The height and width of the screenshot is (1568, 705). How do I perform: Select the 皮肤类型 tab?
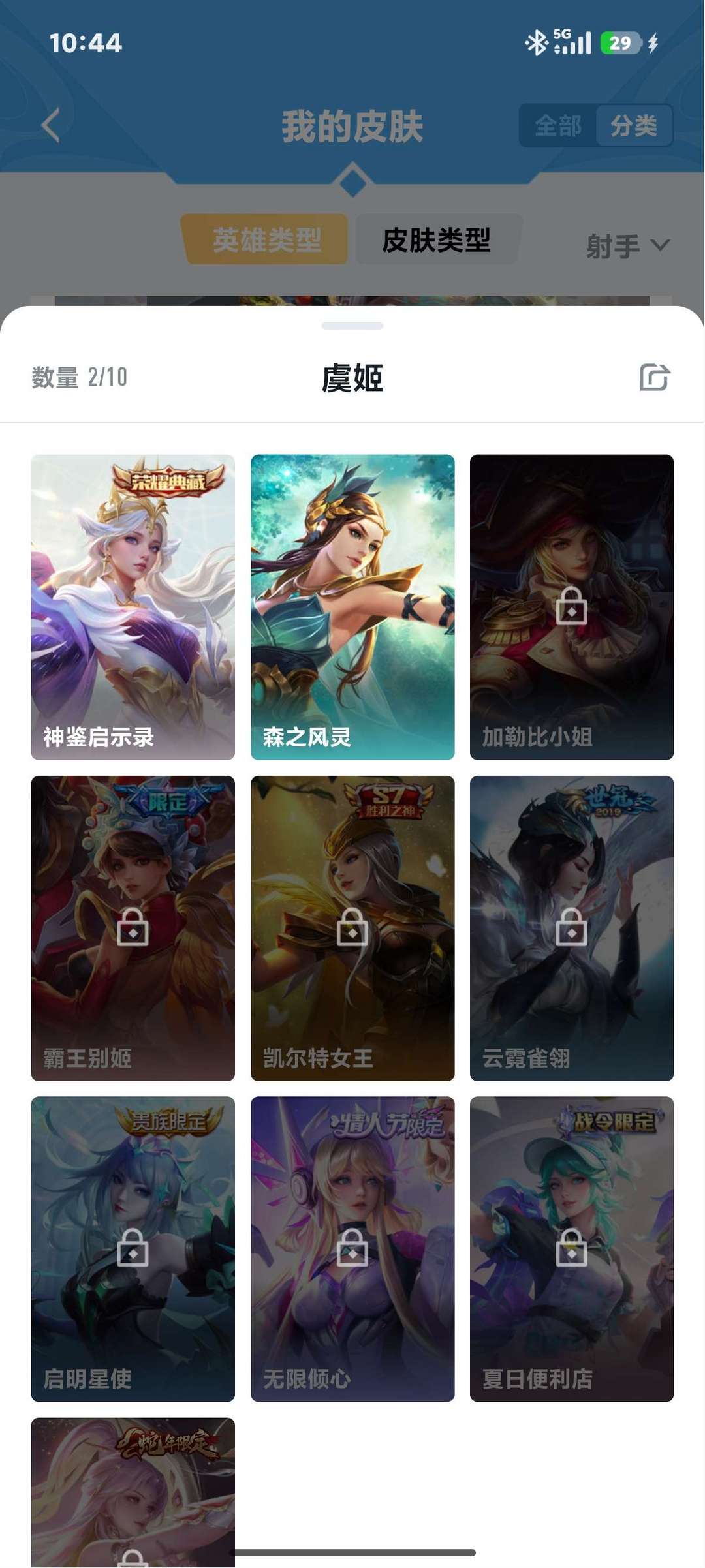pyautogui.click(x=437, y=240)
